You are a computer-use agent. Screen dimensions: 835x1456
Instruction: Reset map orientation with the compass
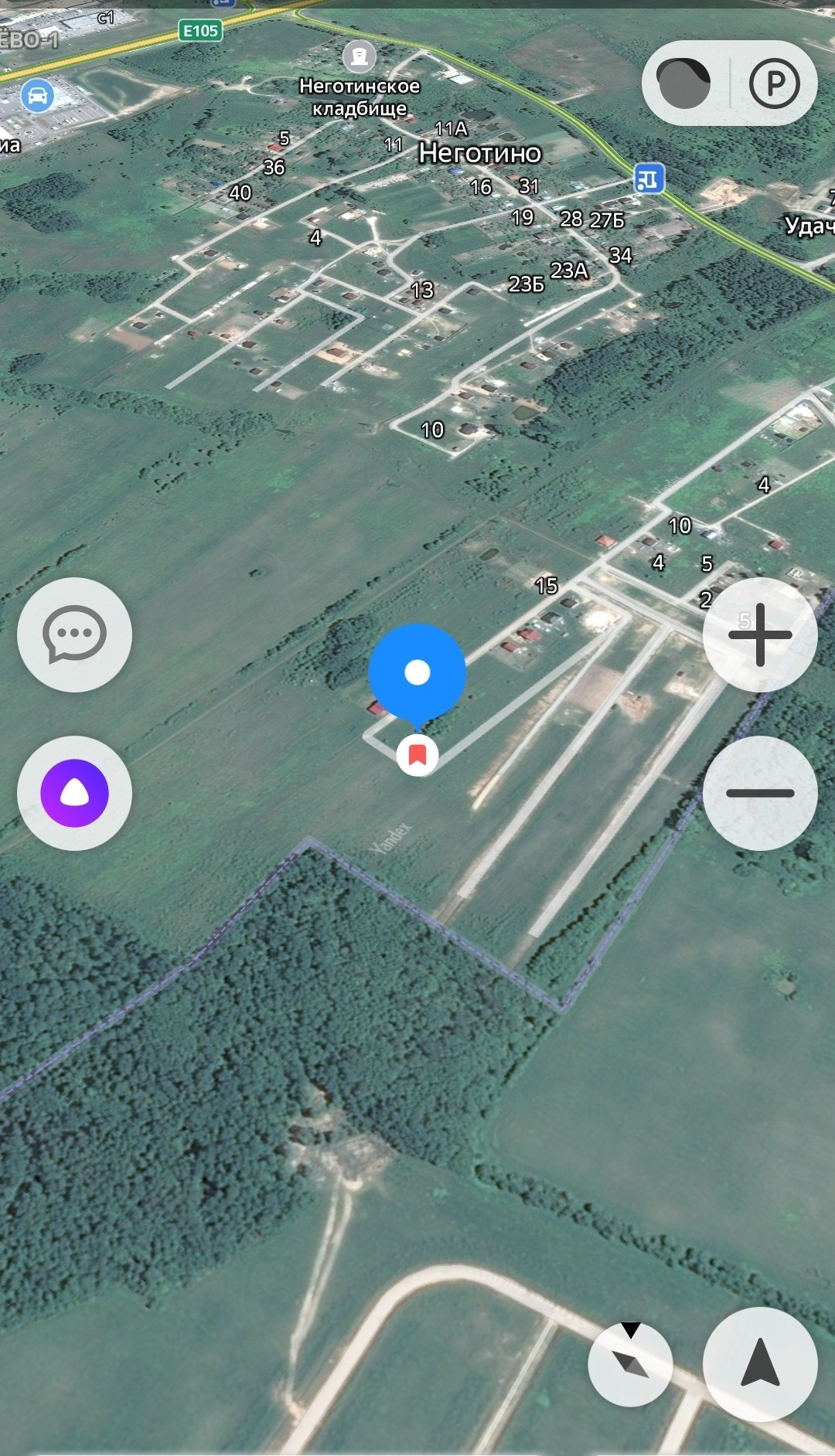point(630,1363)
